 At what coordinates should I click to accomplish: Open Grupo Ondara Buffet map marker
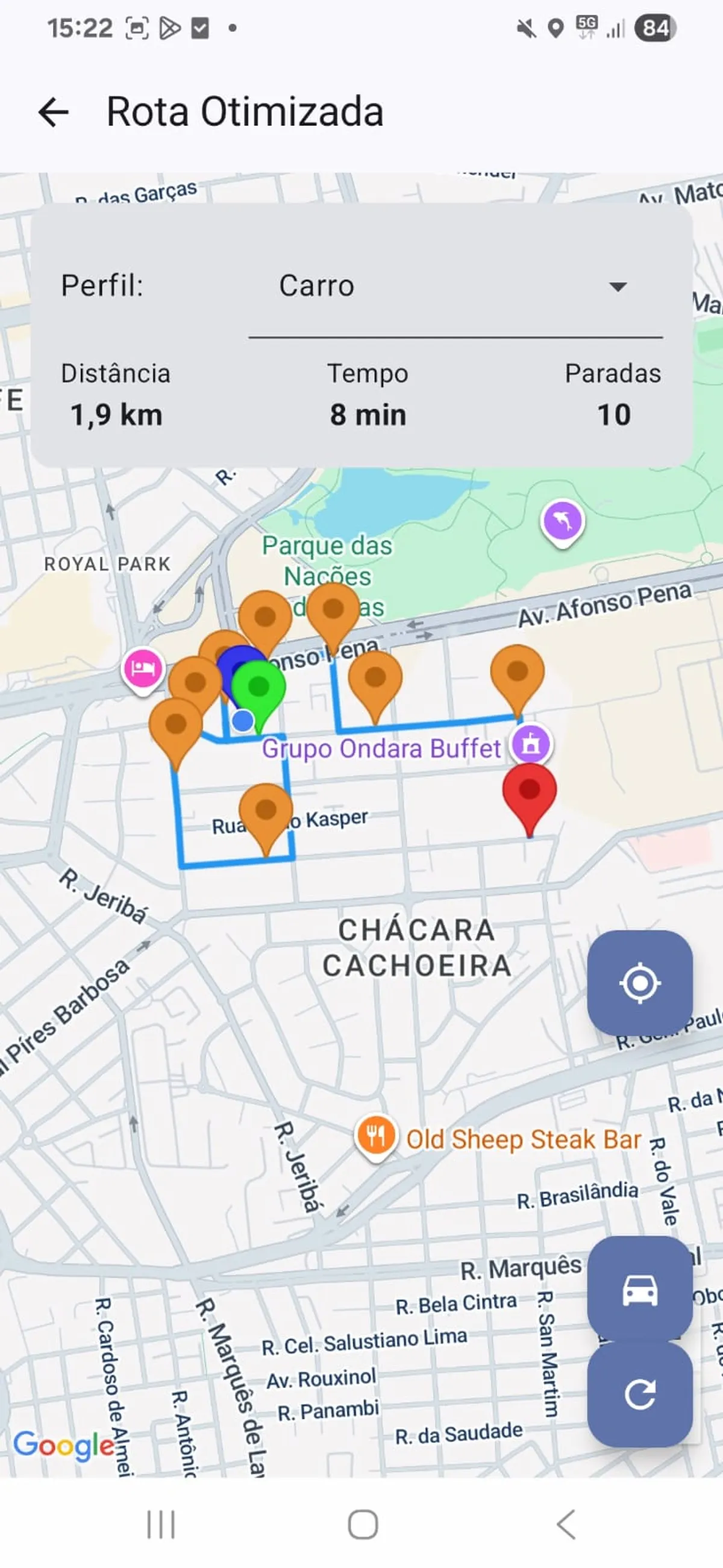(x=531, y=744)
